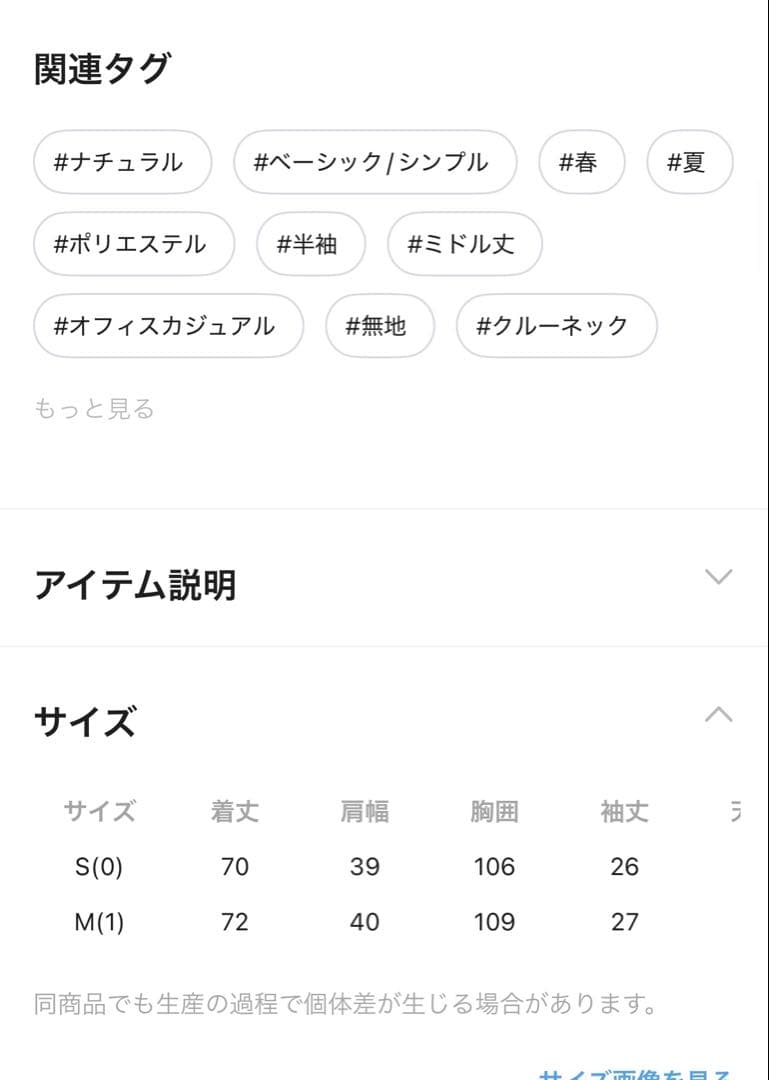Tap the chevron beside アイテム説明
This screenshot has width=769, height=1080.
point(716,578)
